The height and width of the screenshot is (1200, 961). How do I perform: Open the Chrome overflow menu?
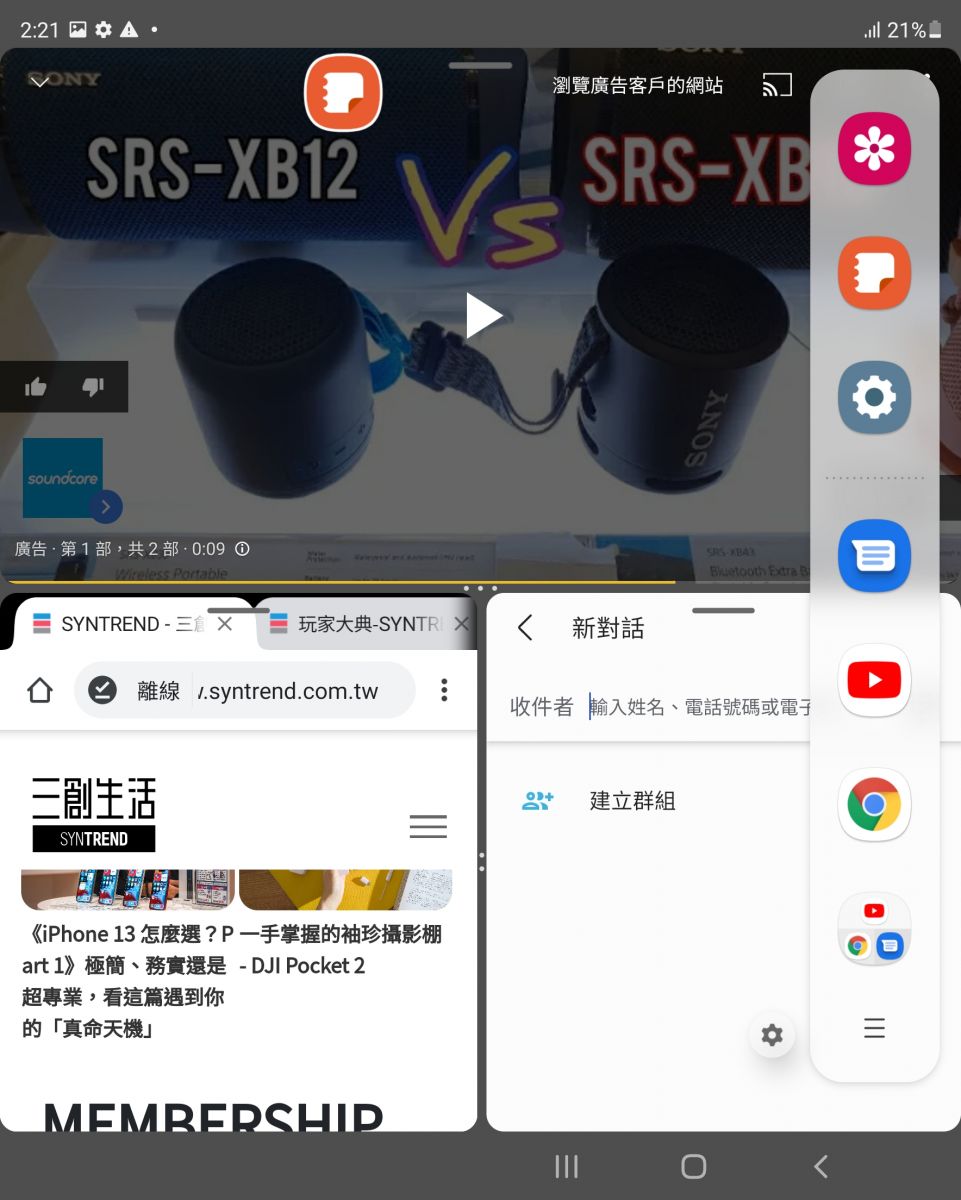pyautogui.click(x=444, y=690)
